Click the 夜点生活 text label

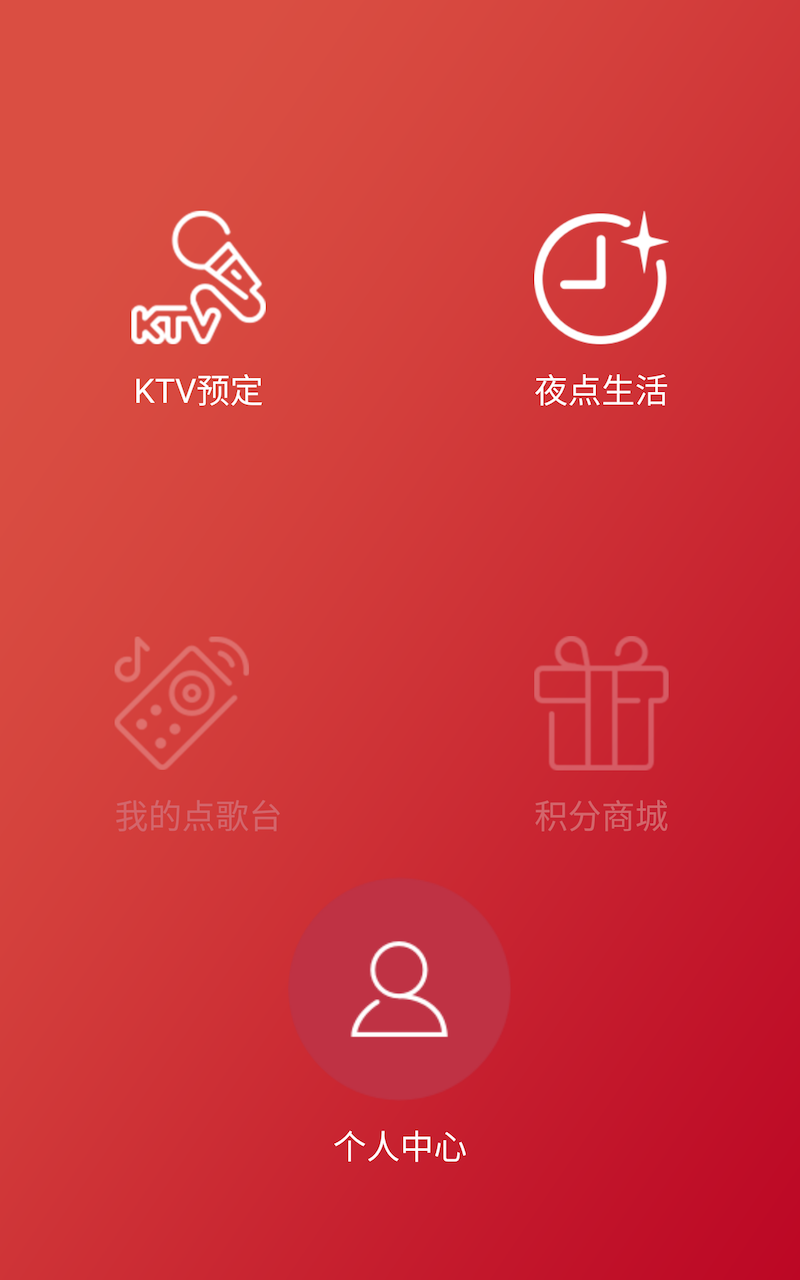tap(603, 392)
